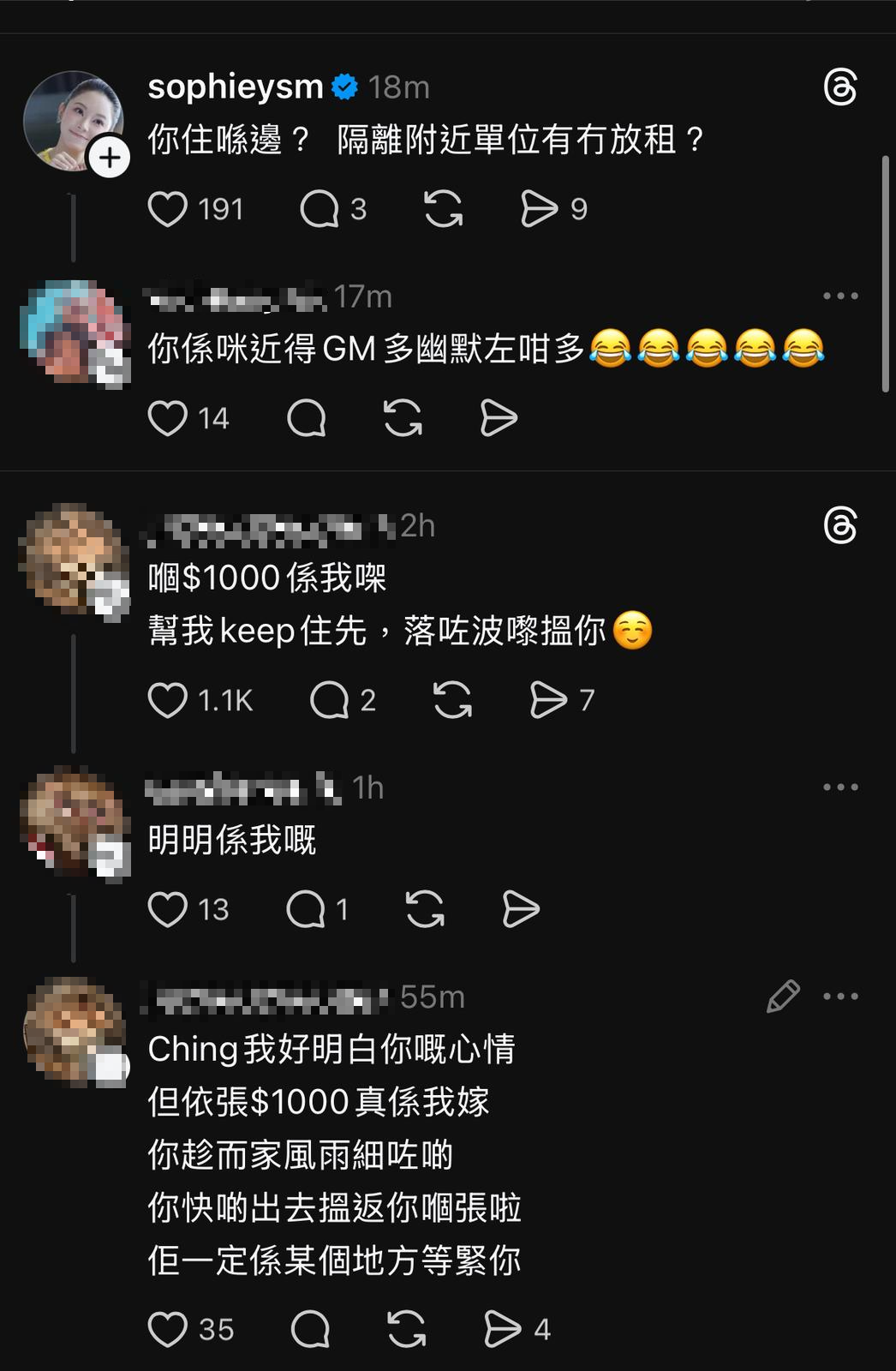
Task: Share the 55m reply with 4 shares
Action: (x=503, y=1329)
